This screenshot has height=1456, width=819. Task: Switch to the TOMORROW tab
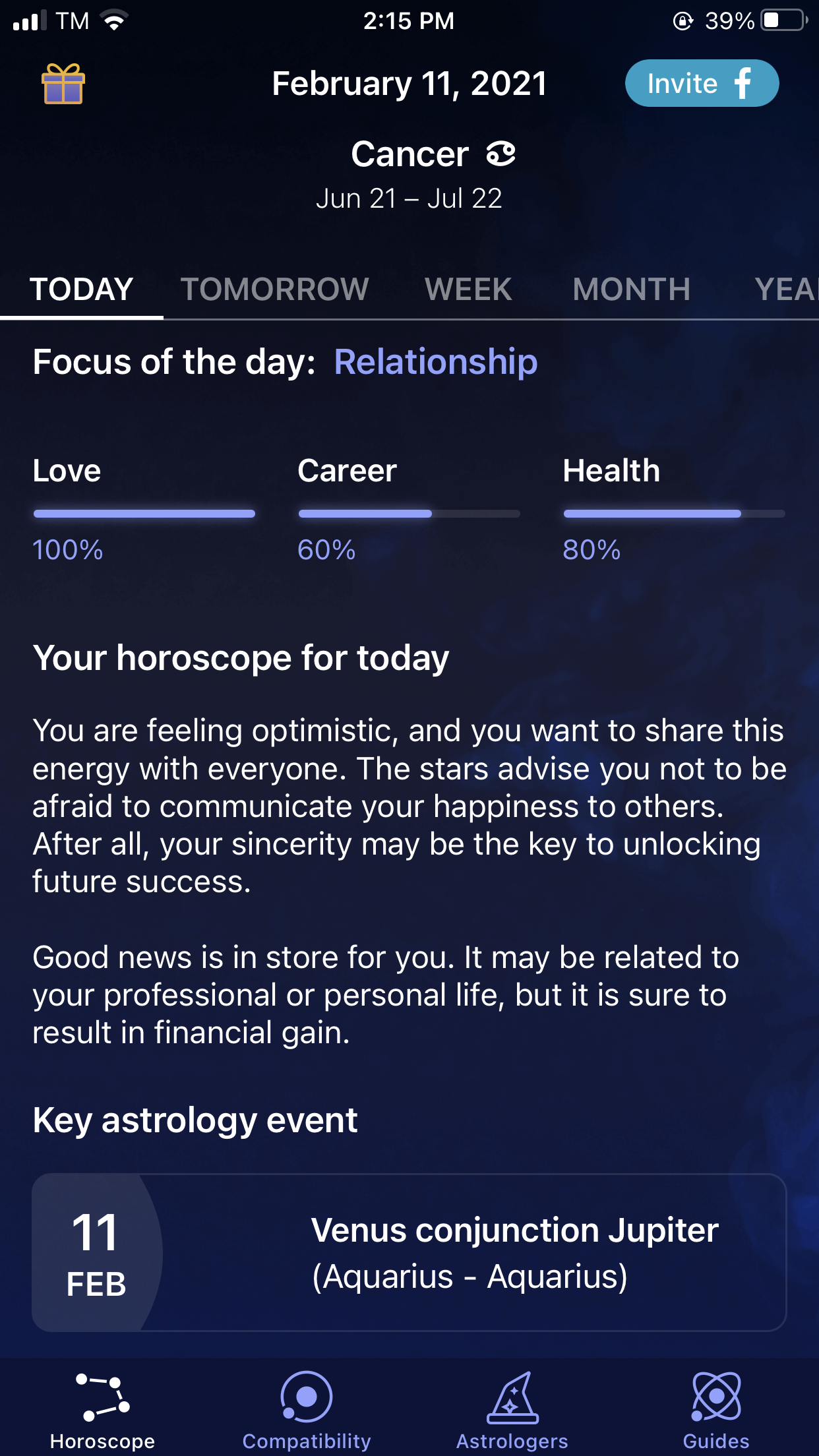click(274, 289)
